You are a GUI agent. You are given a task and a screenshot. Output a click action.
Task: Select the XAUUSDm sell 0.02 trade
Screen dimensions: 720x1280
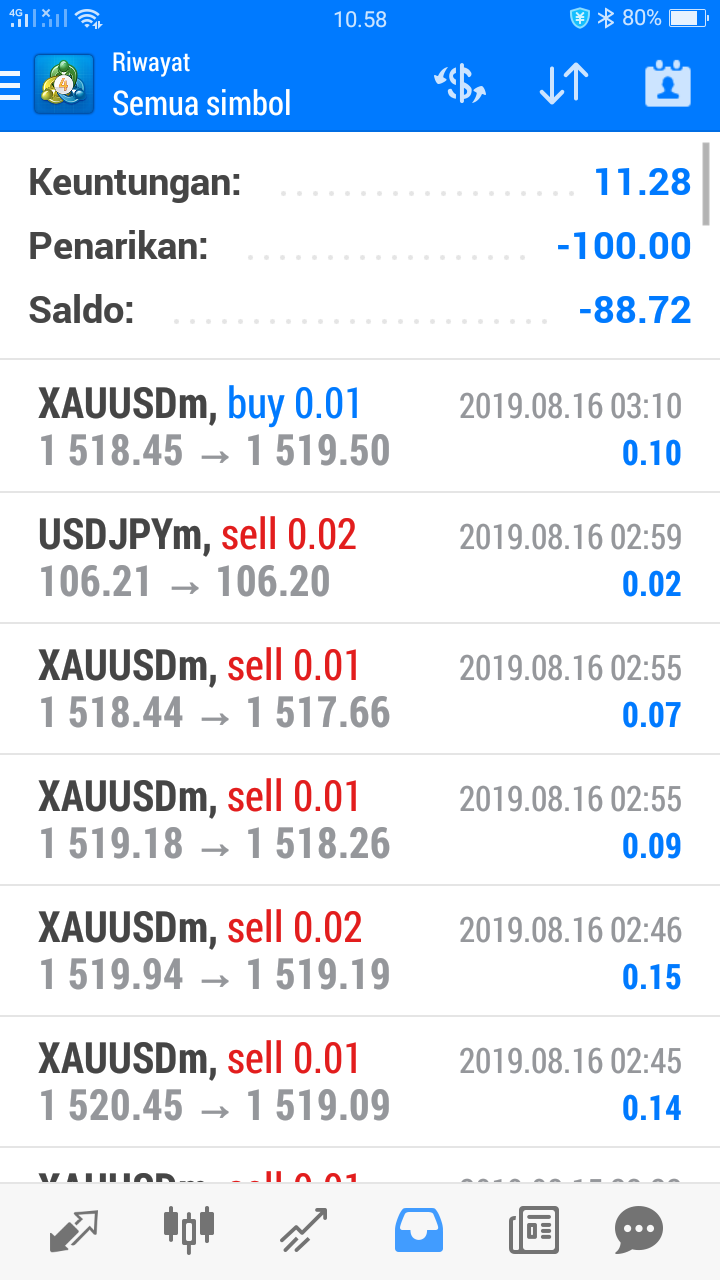coord(360,951)
